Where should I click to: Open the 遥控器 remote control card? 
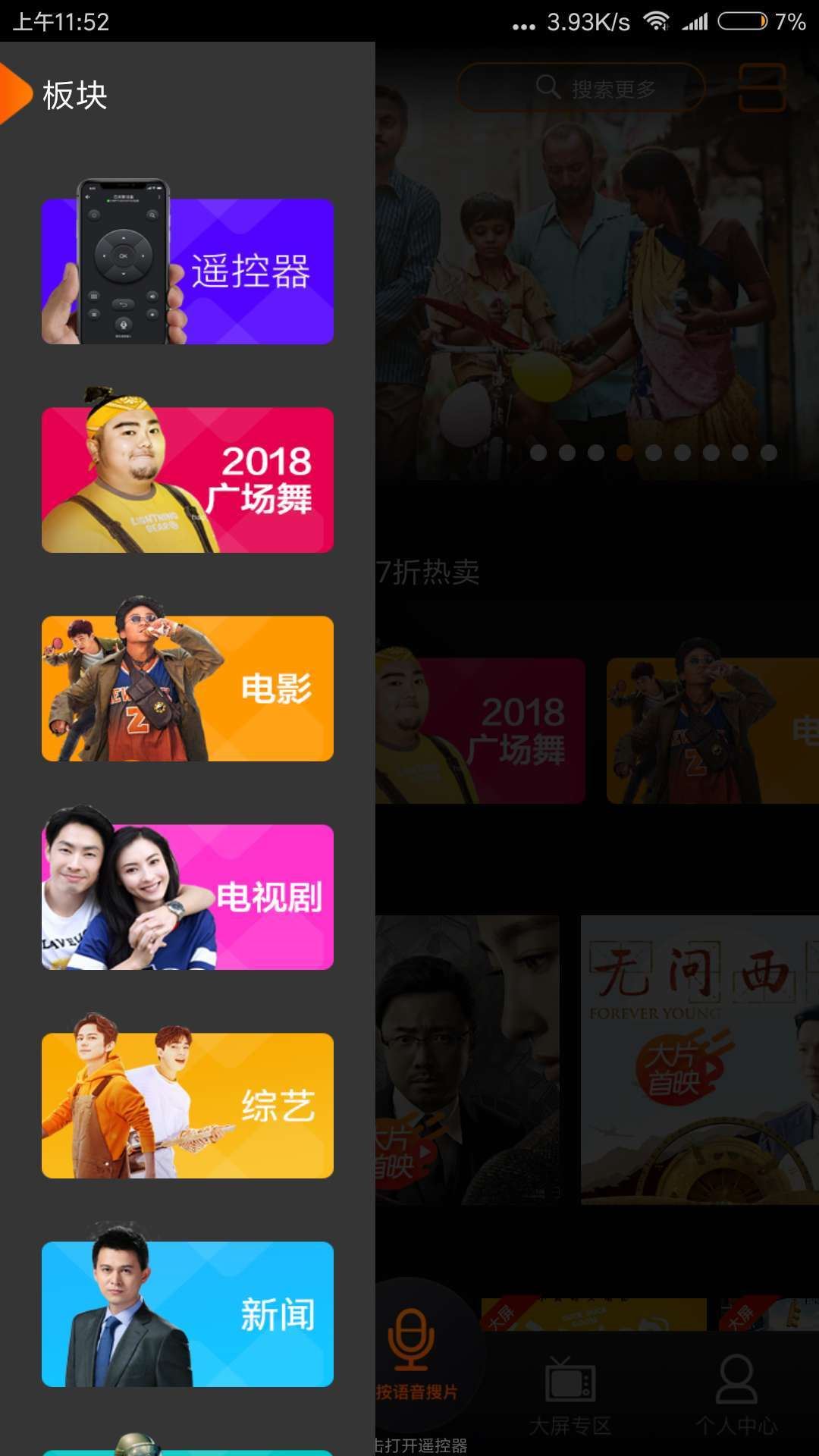[187, 271]
